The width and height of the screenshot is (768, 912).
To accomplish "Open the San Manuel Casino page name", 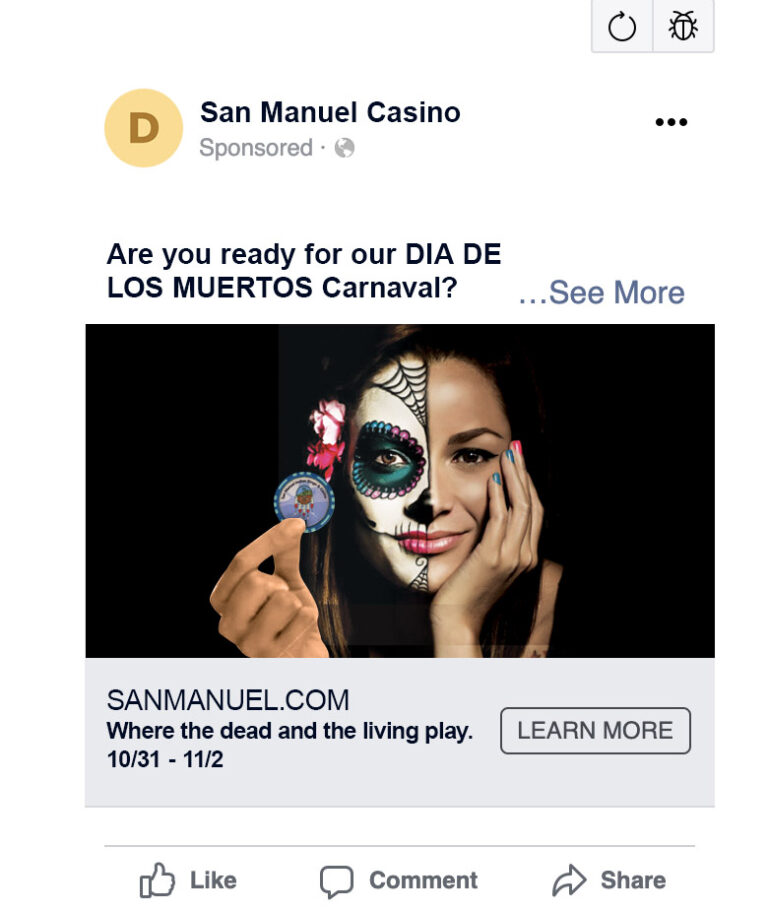I will click(330, 112).
